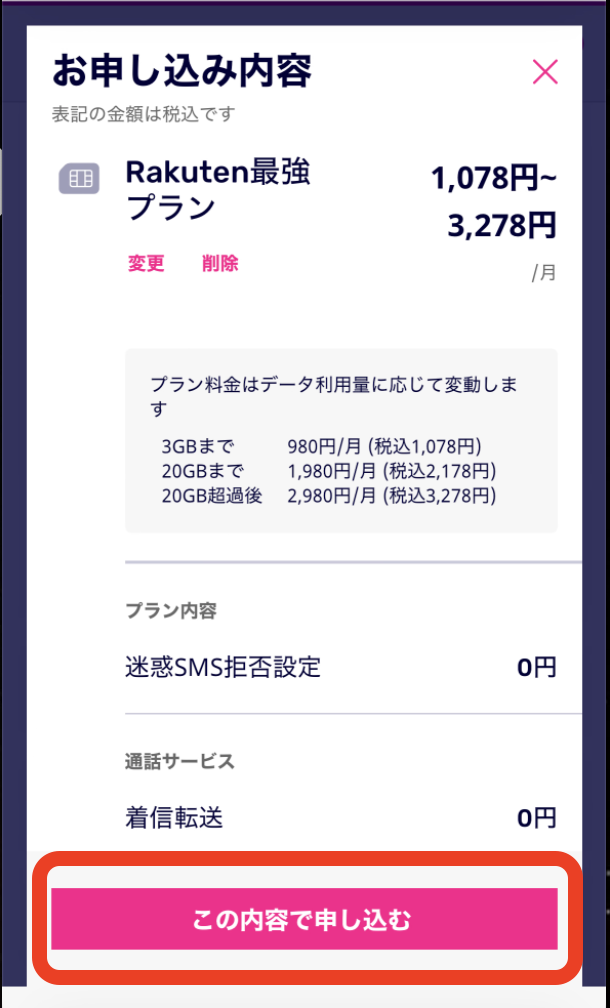
Task: Tap 削除 to remove the plan
Action: pos(220,264)
